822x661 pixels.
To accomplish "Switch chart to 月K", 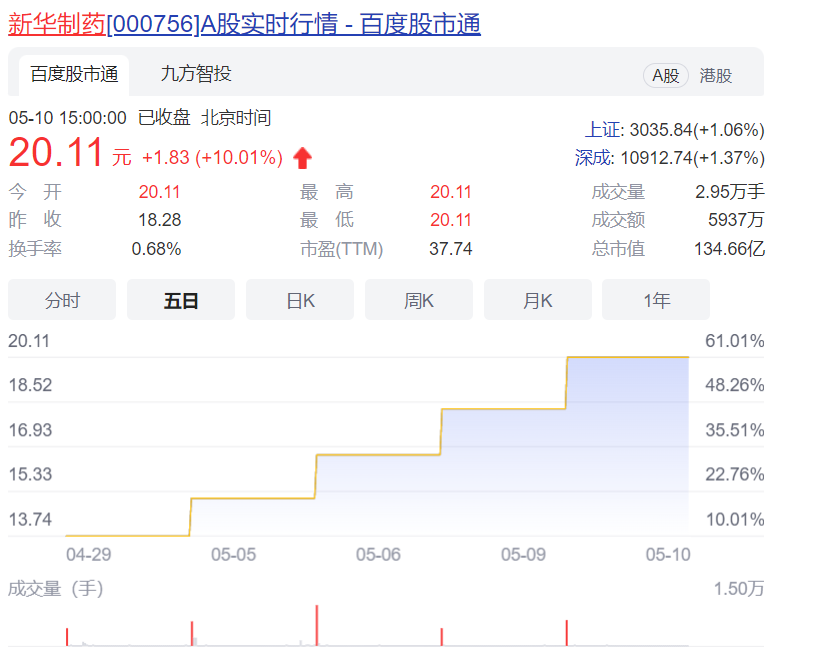I will (x=538, y=300).
